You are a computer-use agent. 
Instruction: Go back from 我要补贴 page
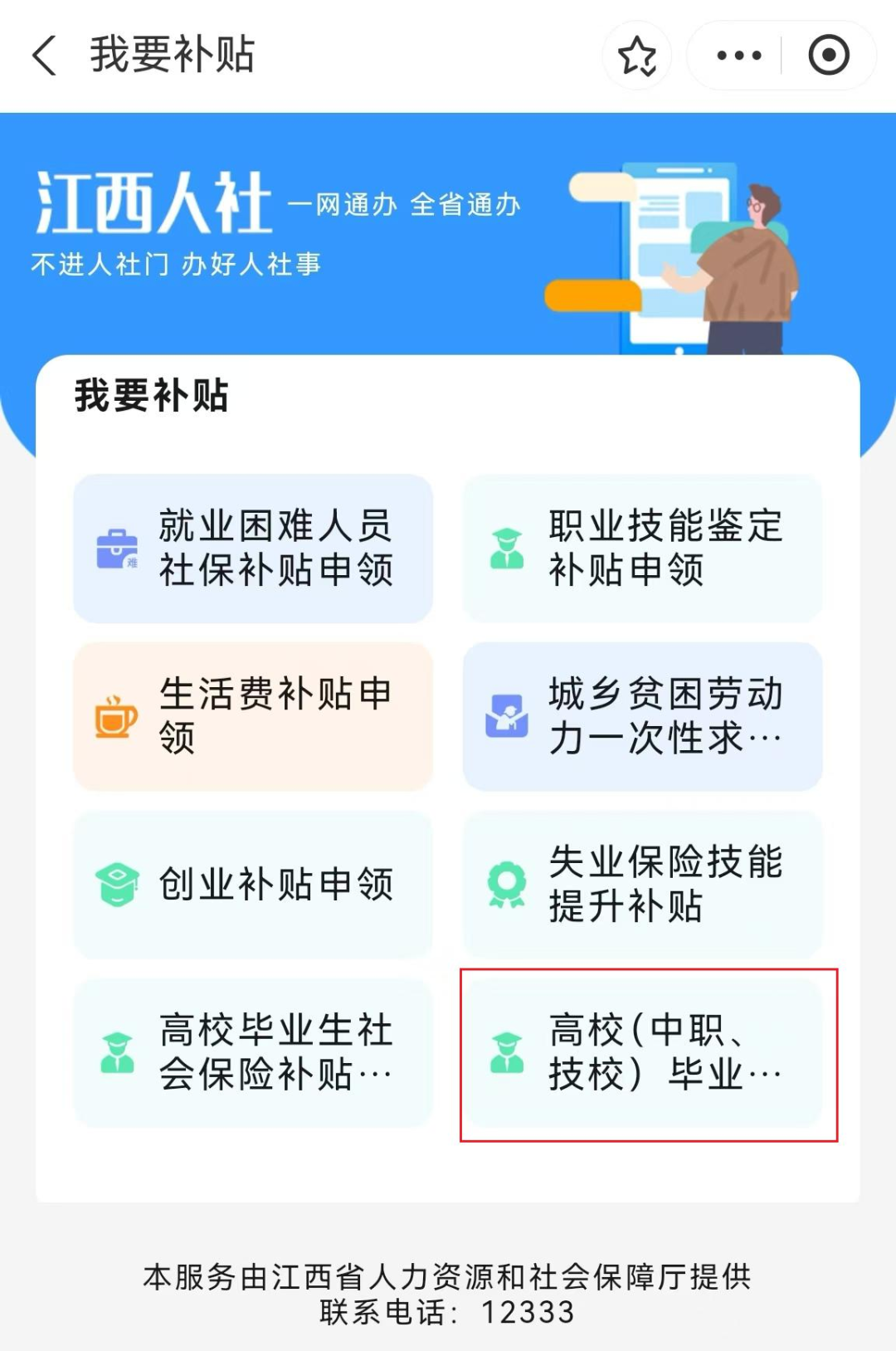45,56
